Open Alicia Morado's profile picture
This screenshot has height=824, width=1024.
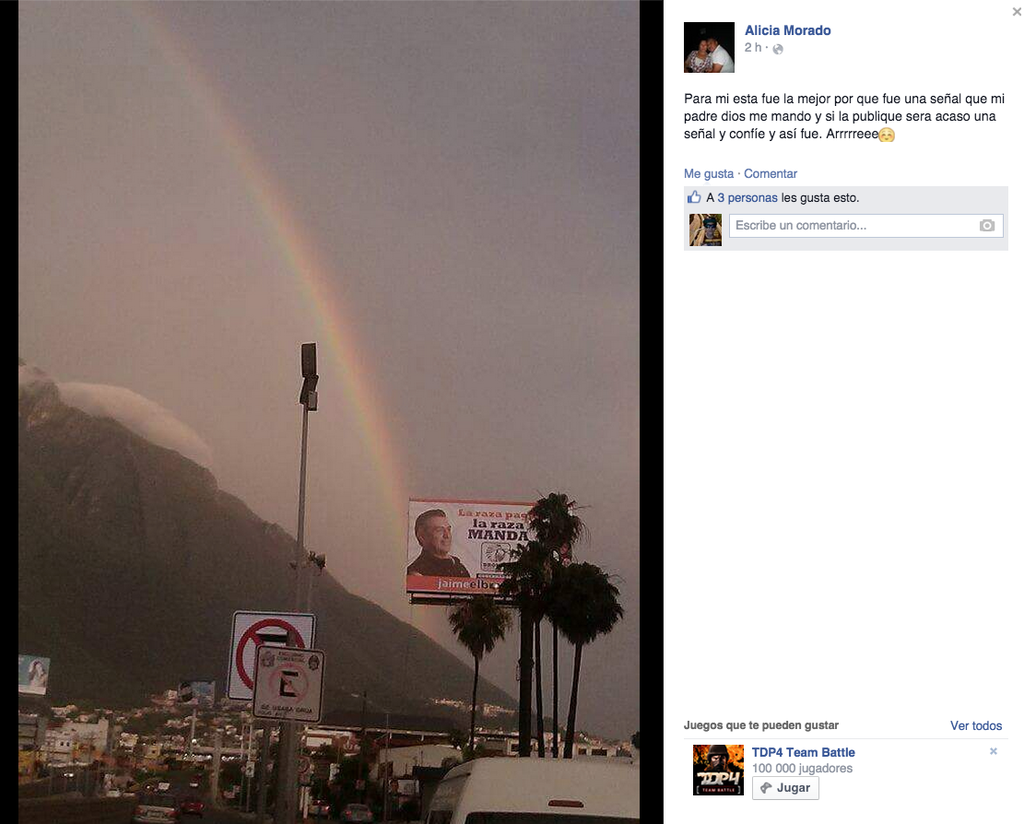click(x=709, y=47)
